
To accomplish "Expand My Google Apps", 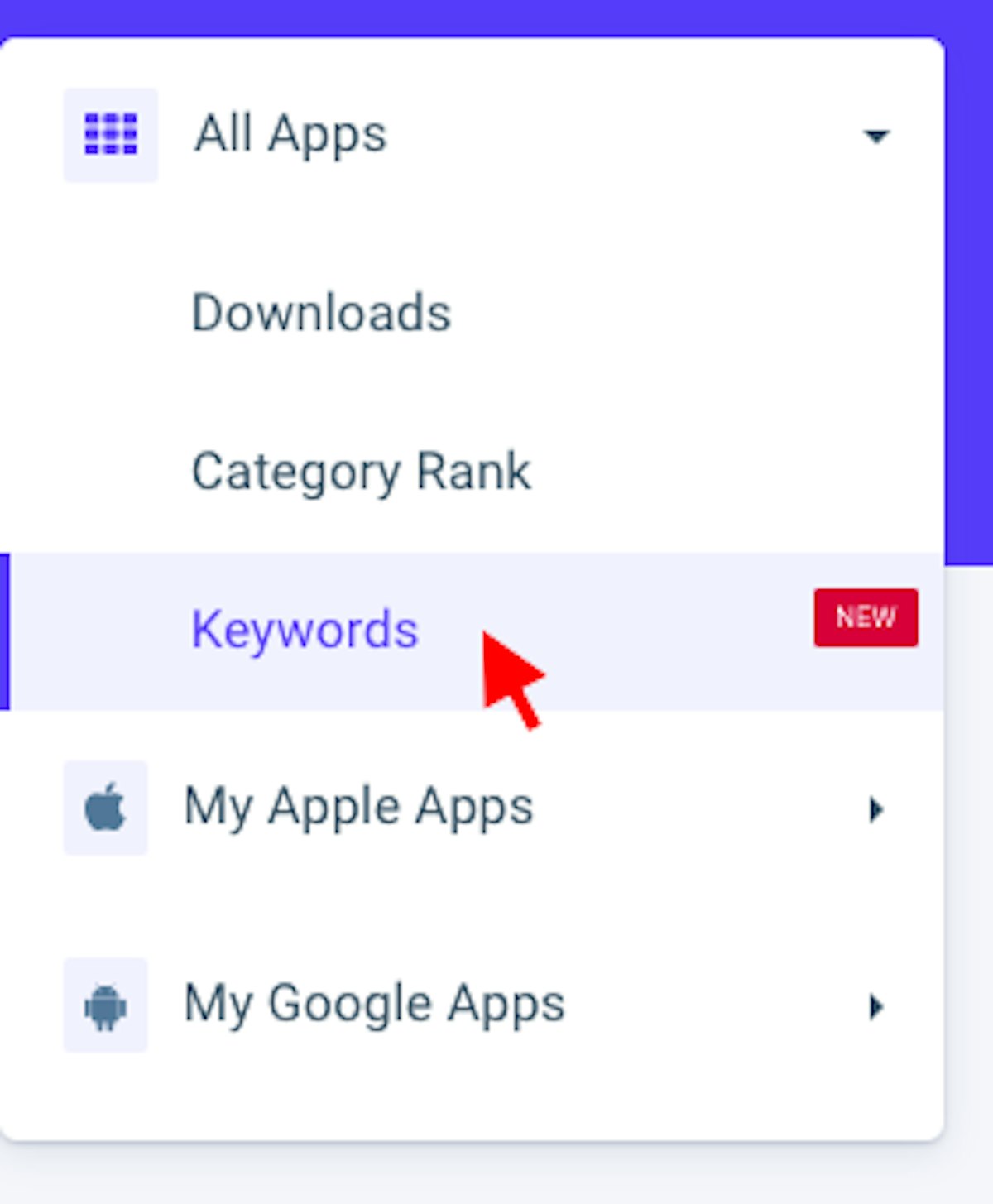I will tap(875, 1006).
